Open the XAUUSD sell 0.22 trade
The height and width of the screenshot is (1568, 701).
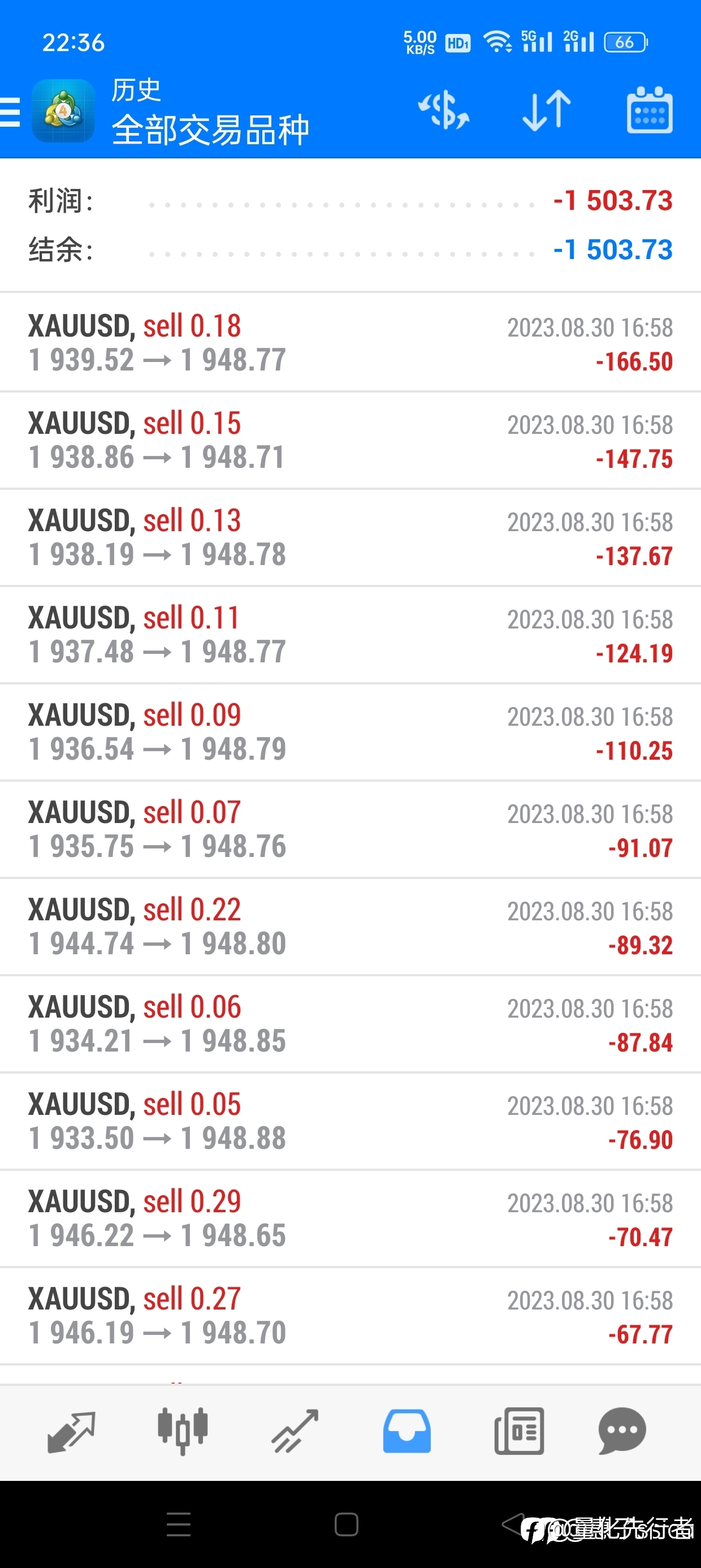coord(350,927)
